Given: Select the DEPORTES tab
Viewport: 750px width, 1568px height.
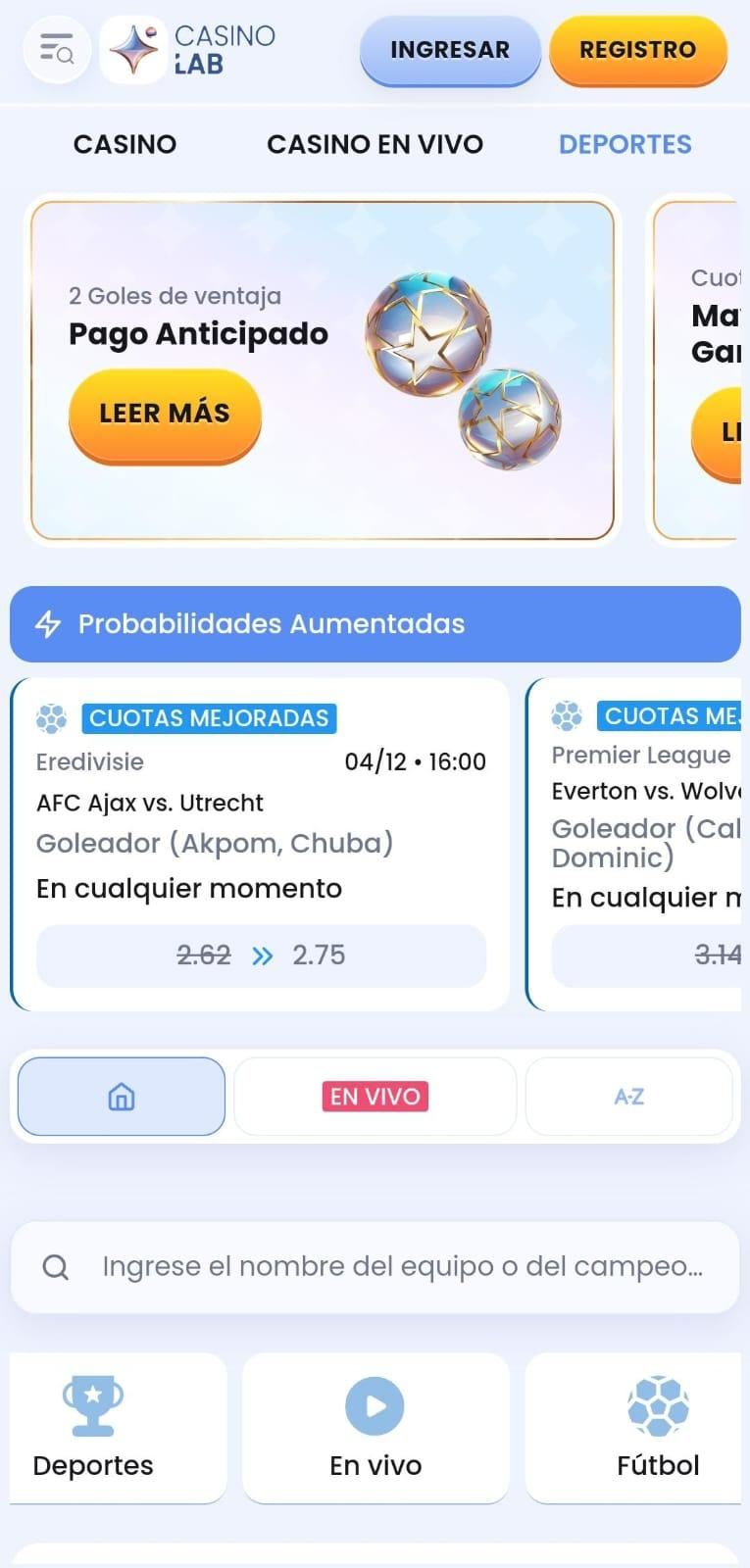Looking at the screenshot, I should (625, 144).
